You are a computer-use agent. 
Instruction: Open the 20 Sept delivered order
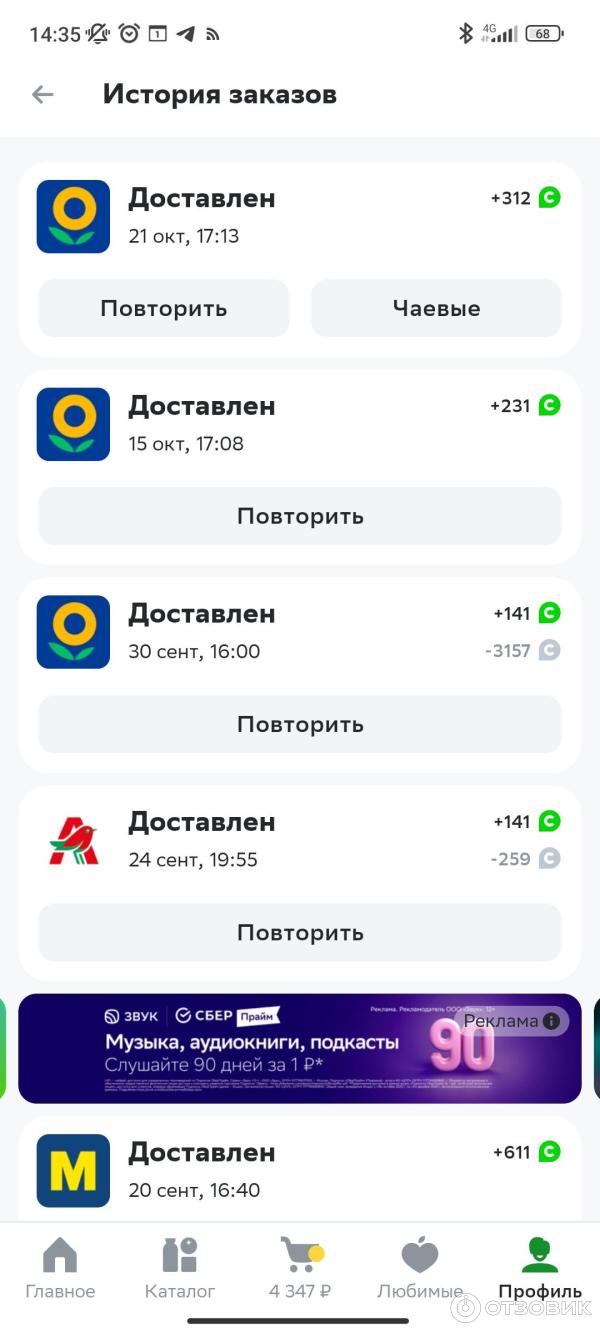pyautogui.click(x=300, y=1170)
